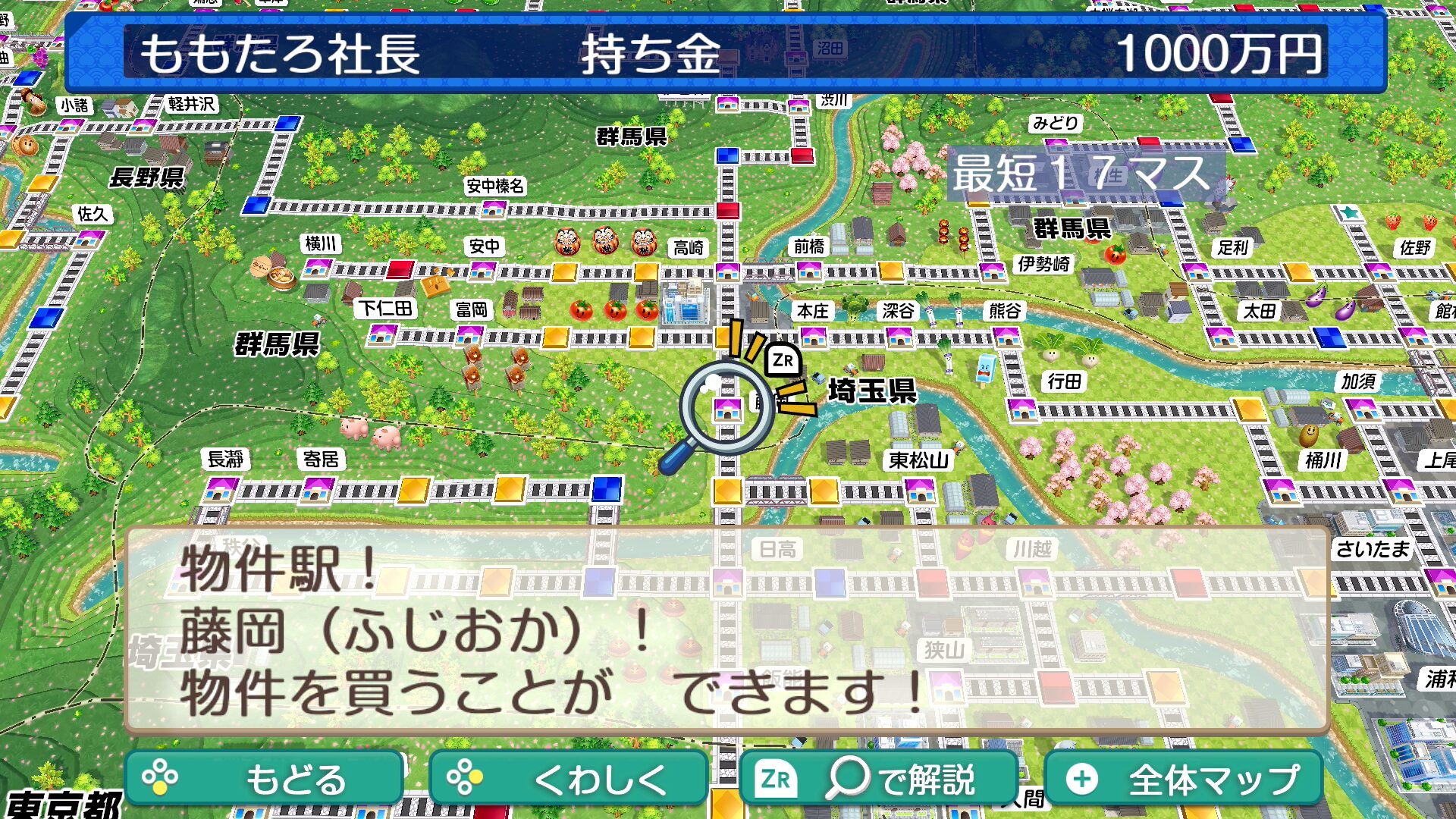
Task: Open the ZR magnifier explanation button
Action: coord(878,779)
